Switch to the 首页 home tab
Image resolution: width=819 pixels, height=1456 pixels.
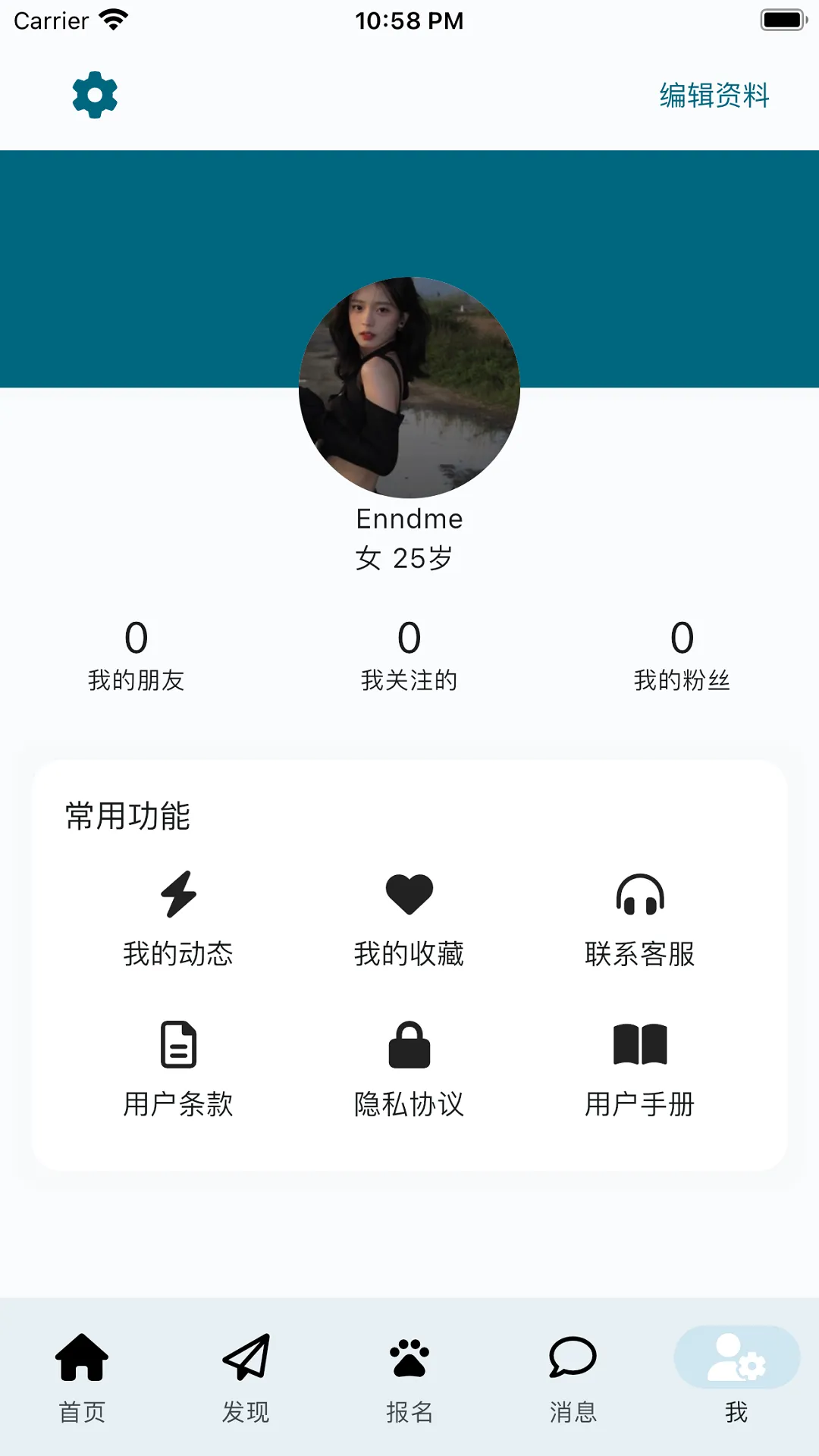coord(82,1377)
